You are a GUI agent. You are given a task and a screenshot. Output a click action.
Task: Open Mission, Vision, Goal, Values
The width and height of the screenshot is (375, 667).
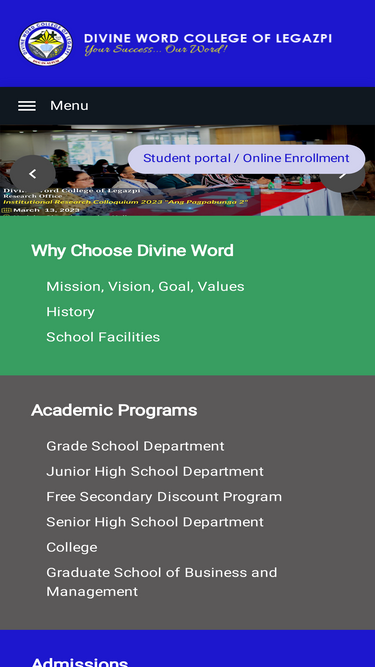click(x=145, y=286)
